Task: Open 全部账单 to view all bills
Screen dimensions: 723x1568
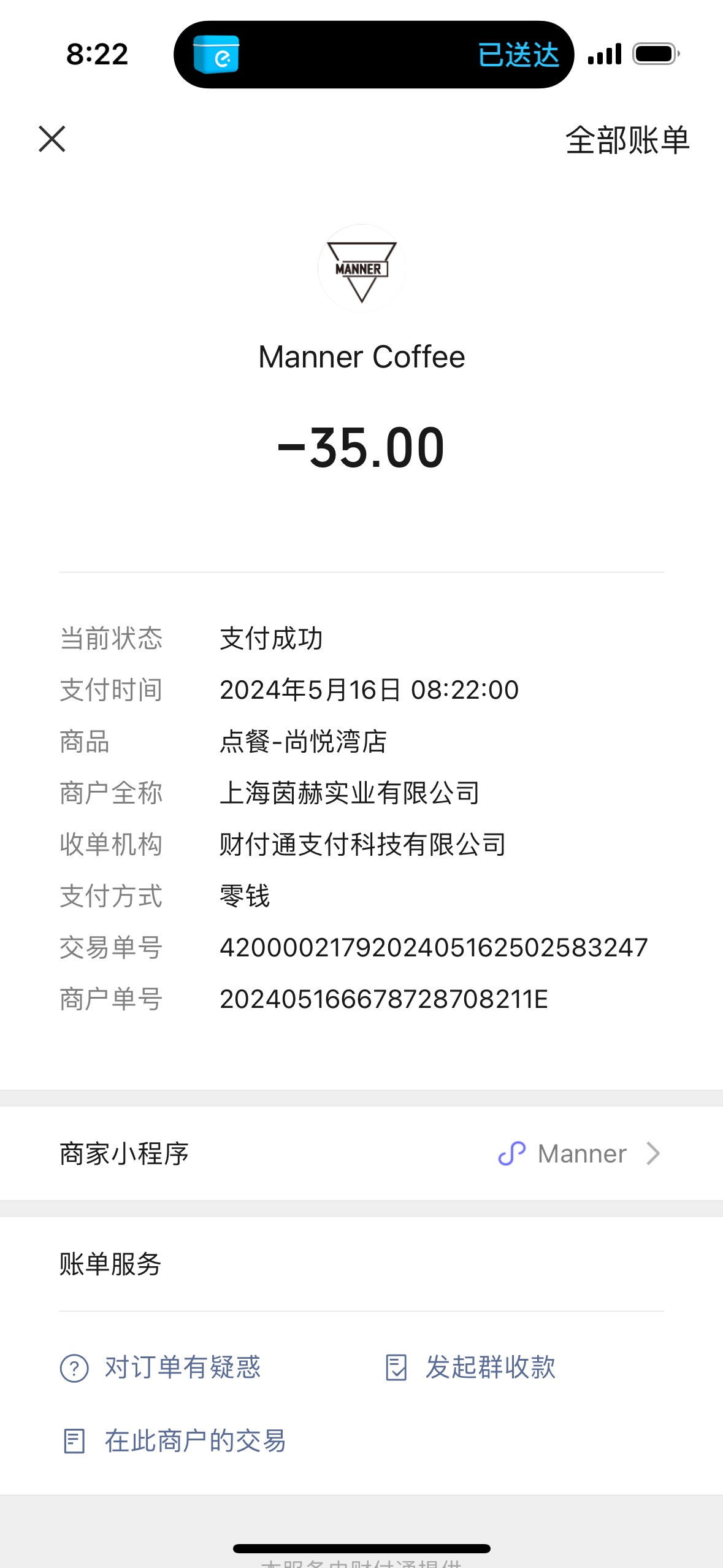Action: [x=627, y=140]
